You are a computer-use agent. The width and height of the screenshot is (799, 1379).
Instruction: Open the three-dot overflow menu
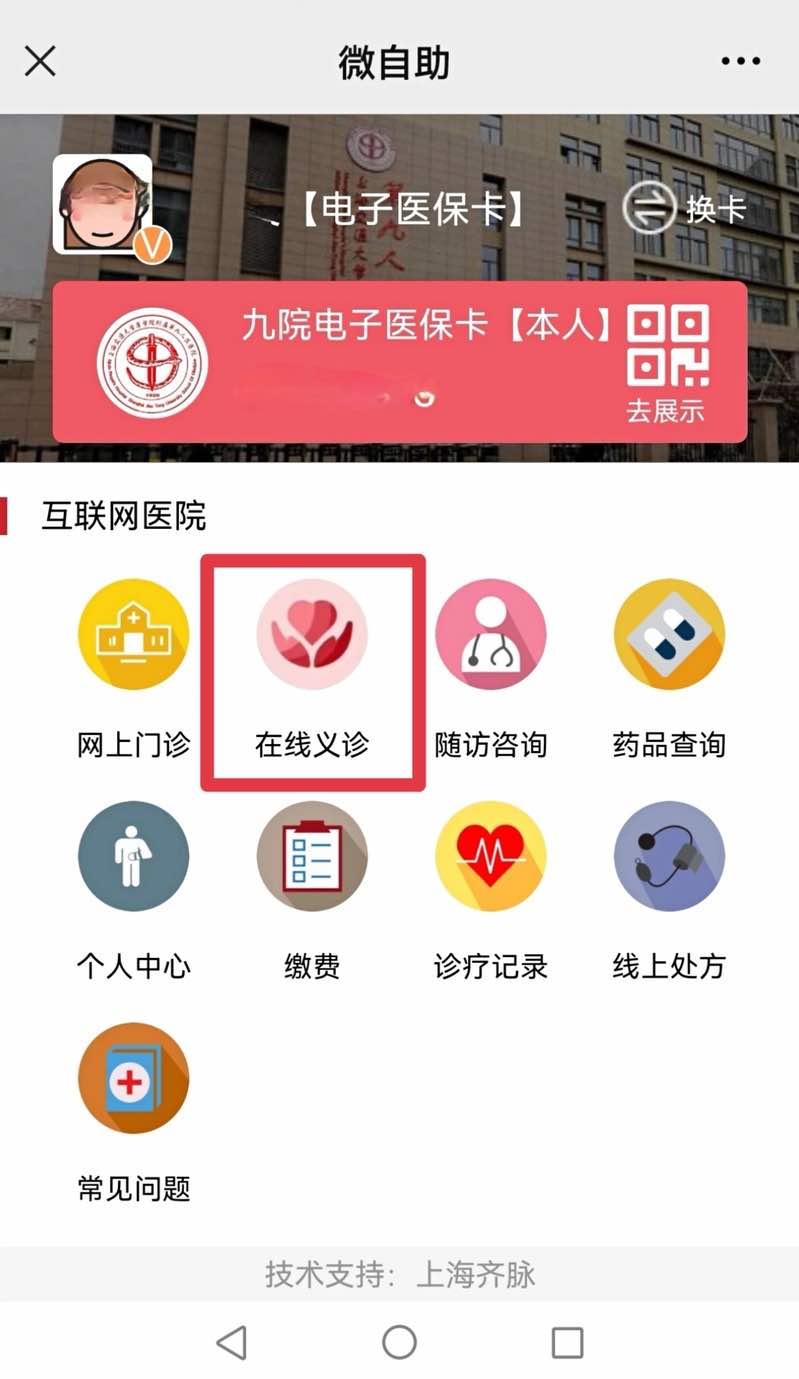pyautogui.click(x=740, y=62)
